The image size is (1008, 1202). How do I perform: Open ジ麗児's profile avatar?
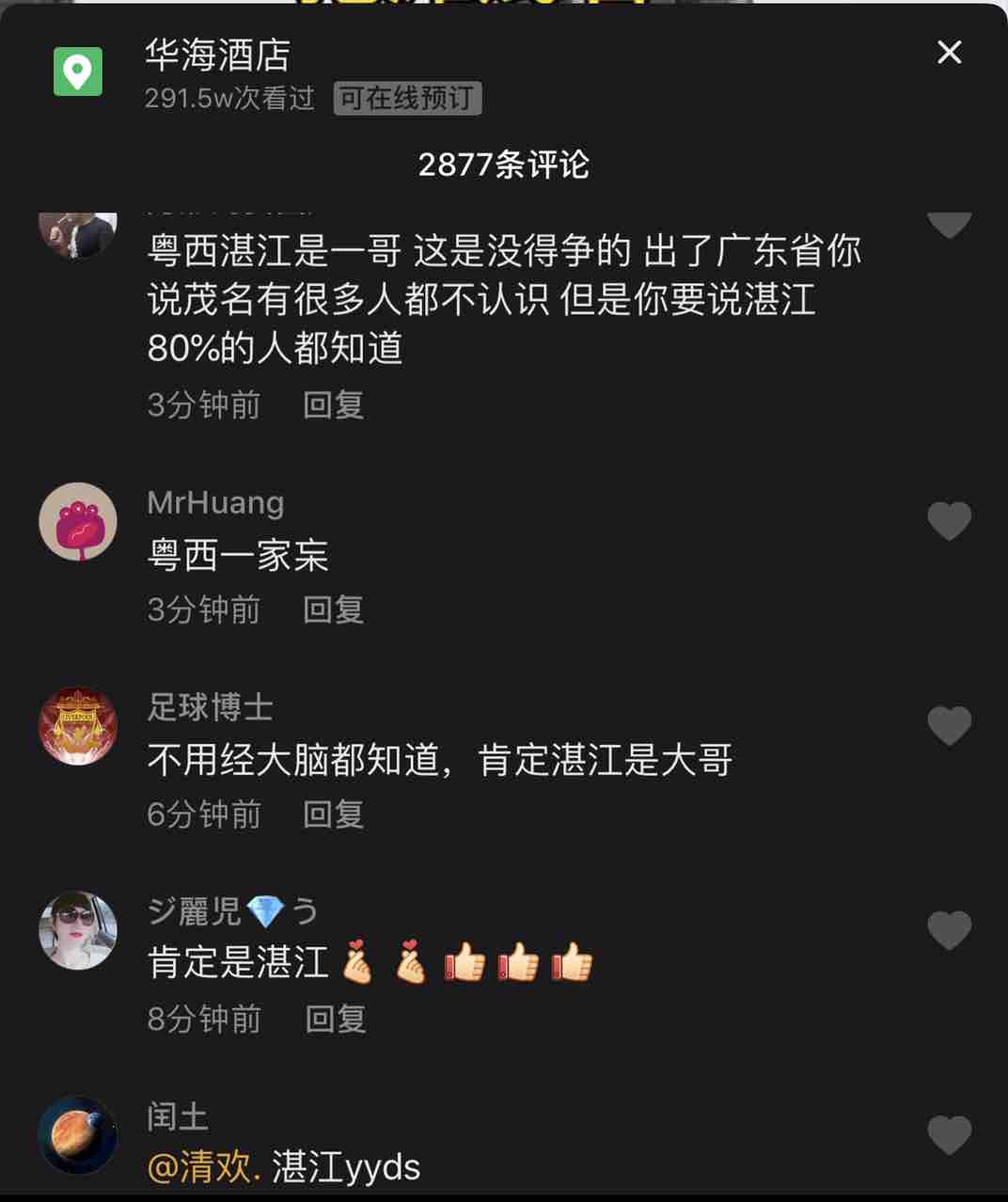(x=78, y=930)
